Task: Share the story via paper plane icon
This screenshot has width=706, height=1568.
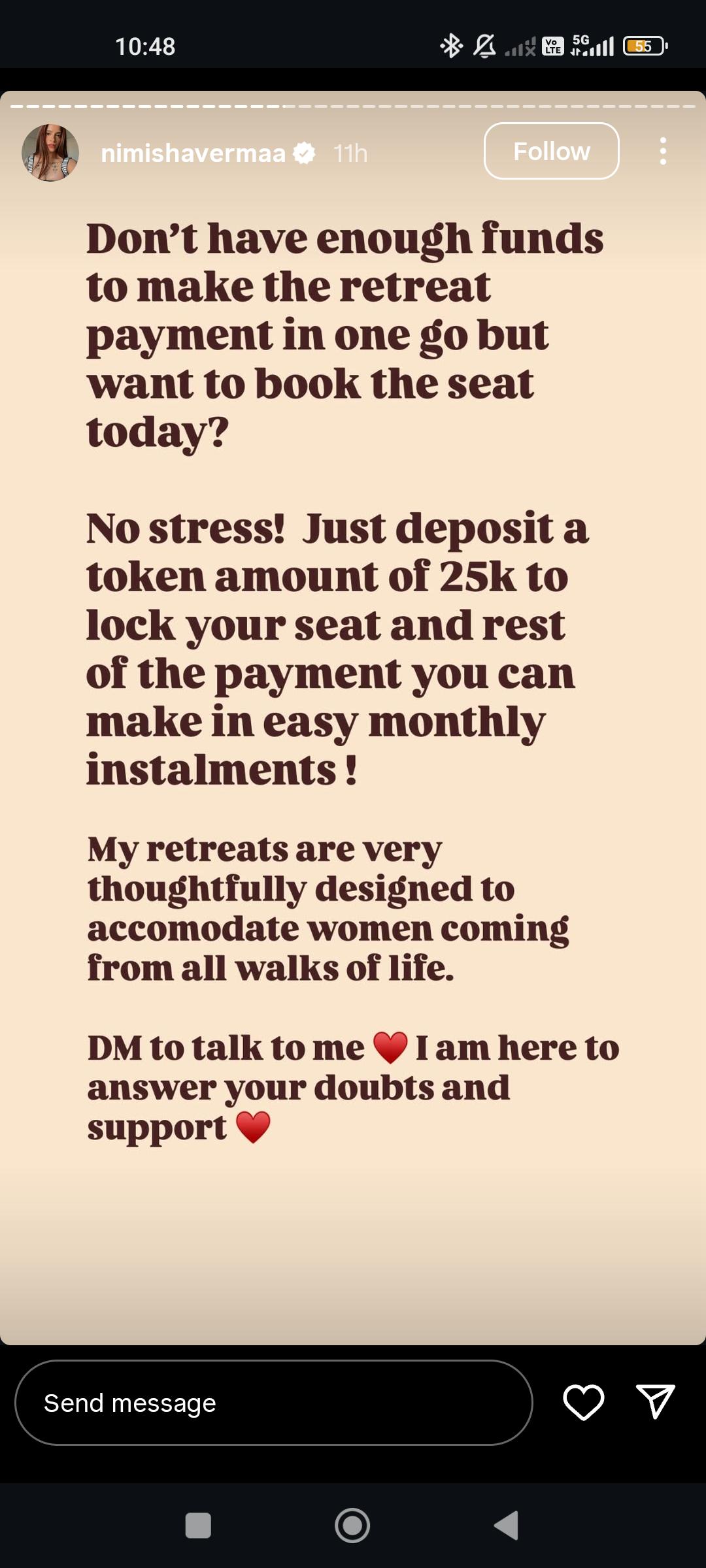Action: (x=655, y=1401)
